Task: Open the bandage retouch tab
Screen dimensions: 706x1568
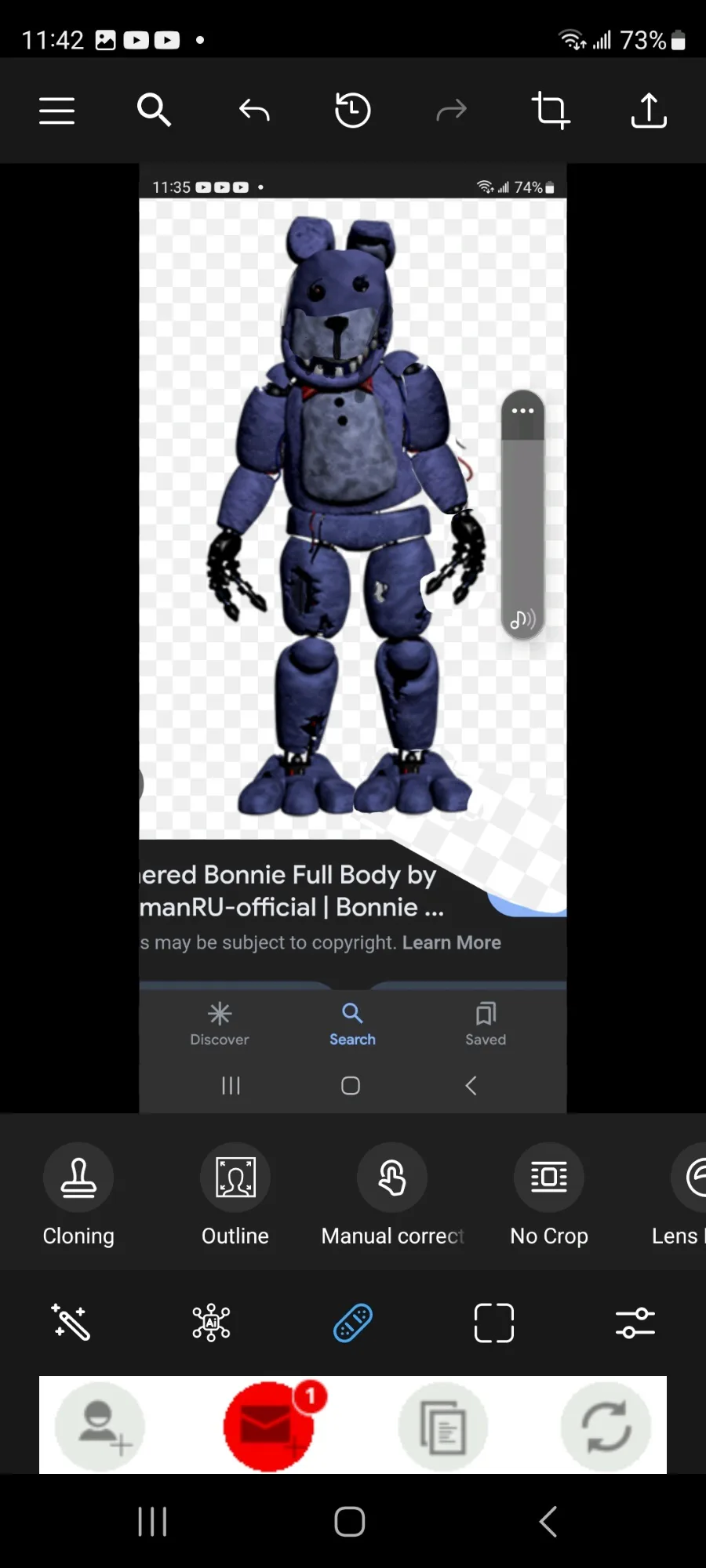Action: pyautogui.click(x=353, y=1323)
